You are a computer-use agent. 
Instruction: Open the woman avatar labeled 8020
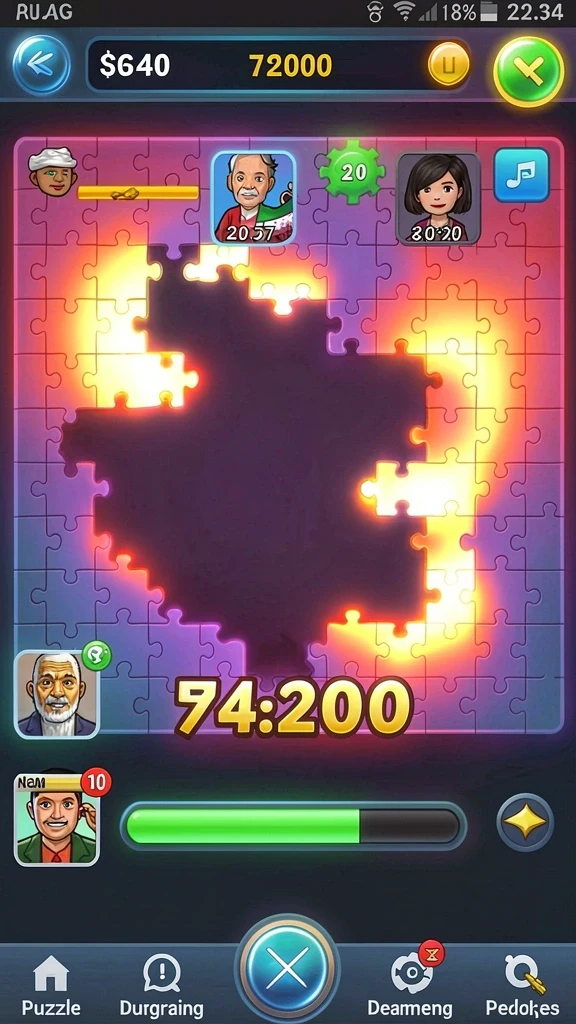[438, 199]
